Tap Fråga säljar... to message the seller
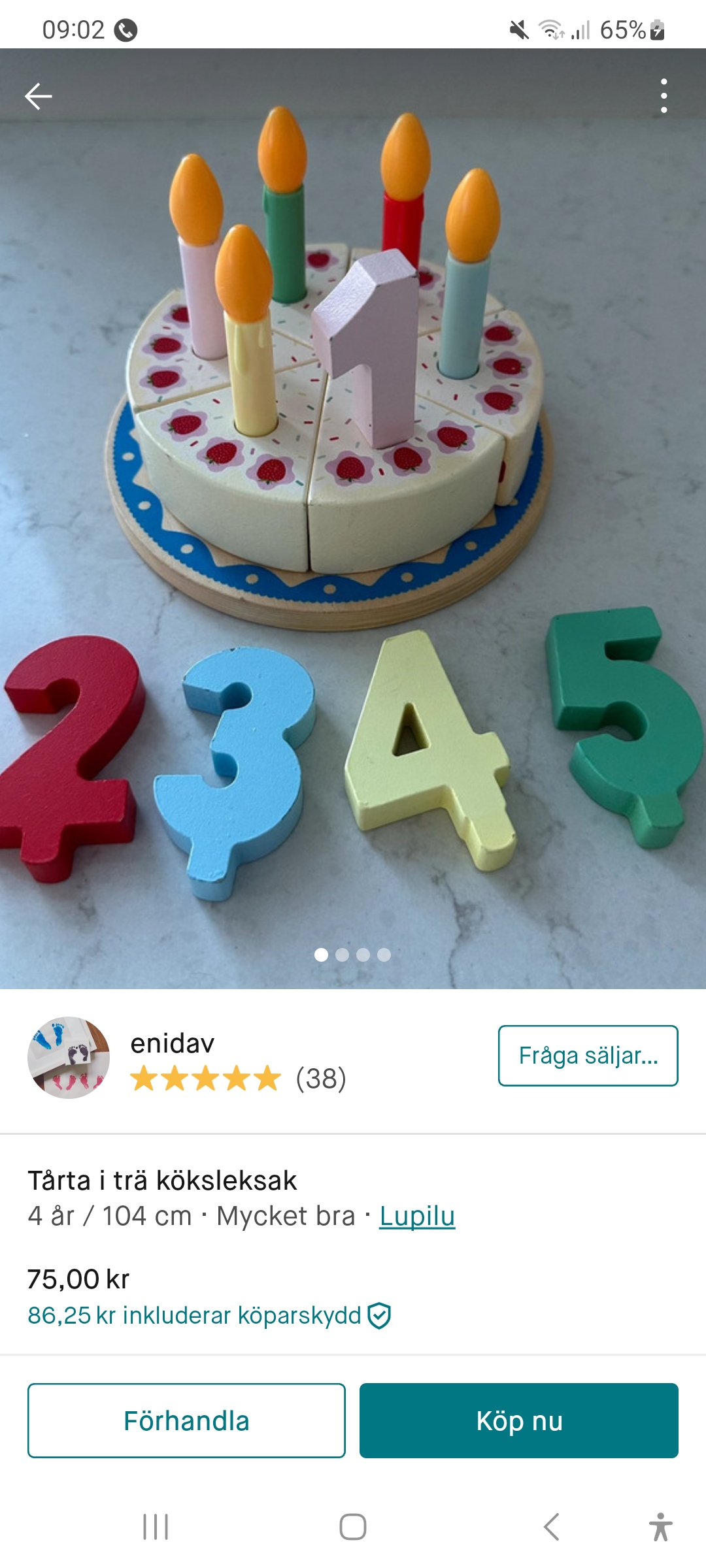The height and width of the screenshot is (1568, 706). click(588, 1056)
